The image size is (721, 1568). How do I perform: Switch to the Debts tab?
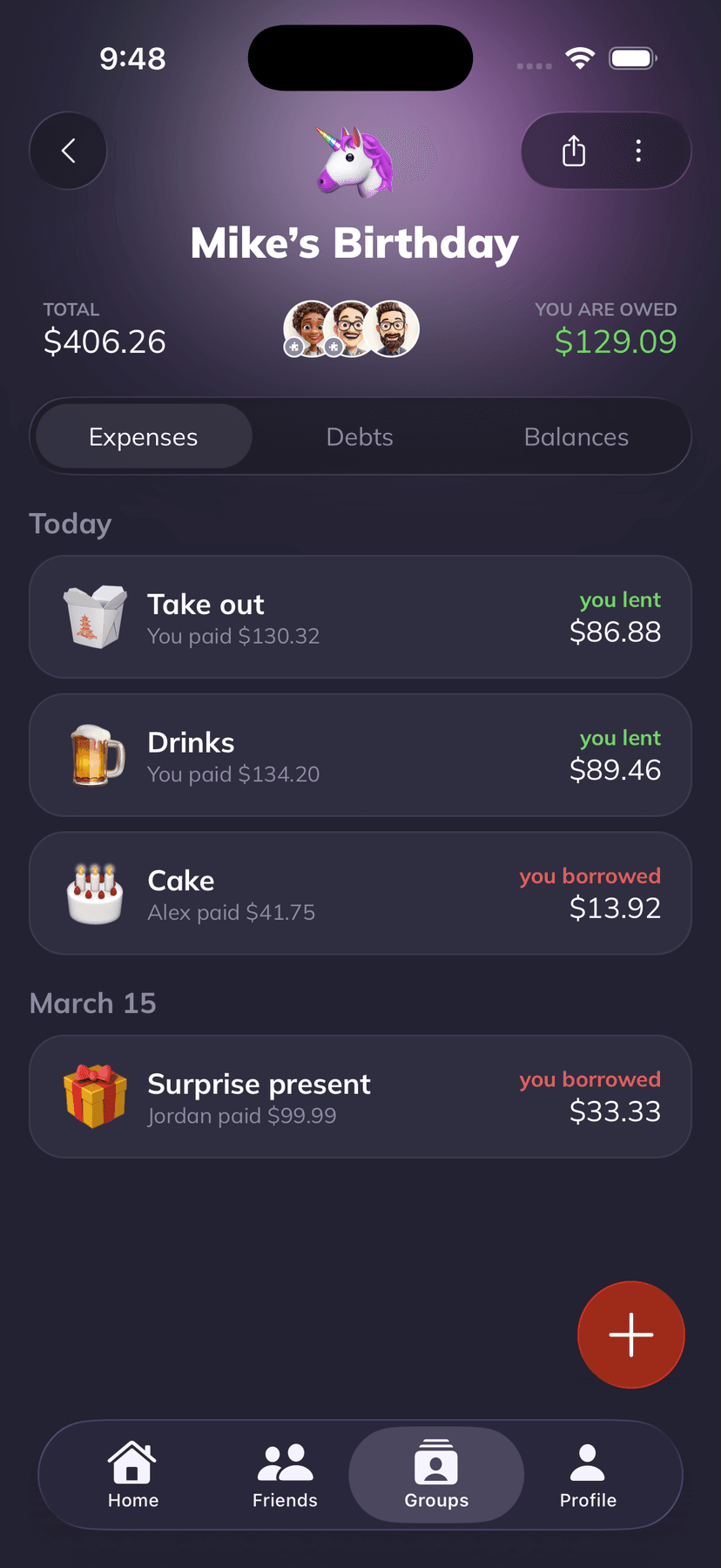[360, 436]
